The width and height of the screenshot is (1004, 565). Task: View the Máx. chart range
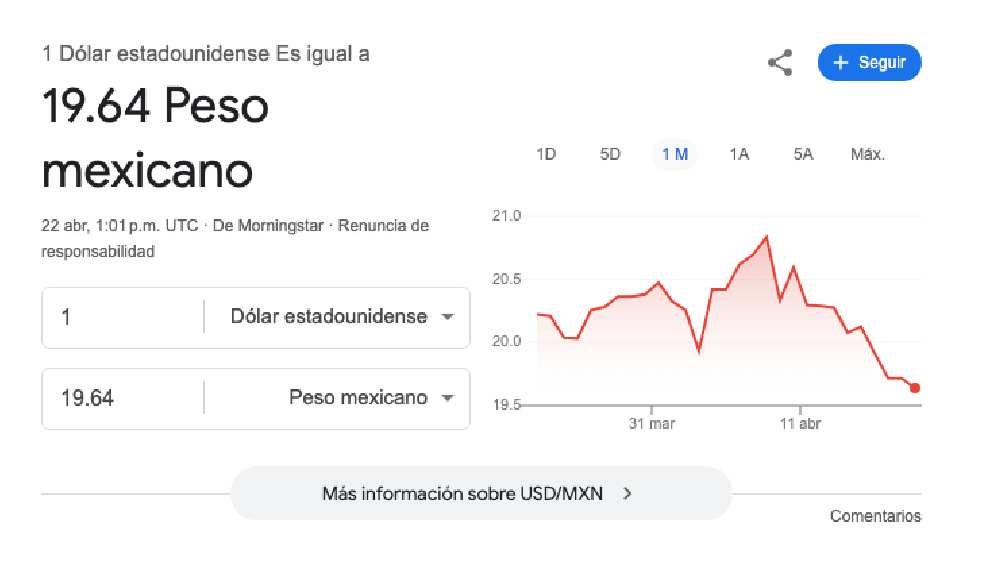867,154
